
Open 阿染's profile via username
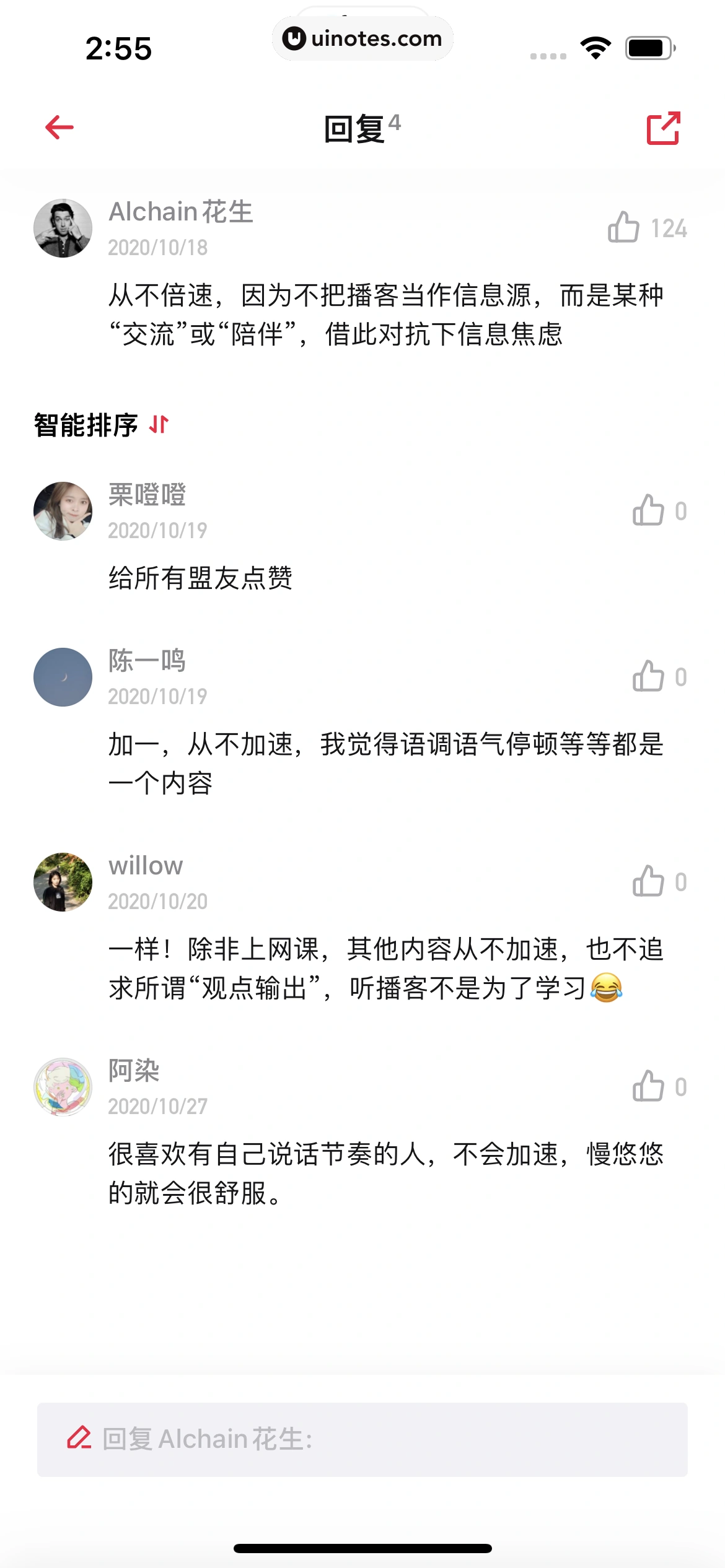tap(133, 1070)
